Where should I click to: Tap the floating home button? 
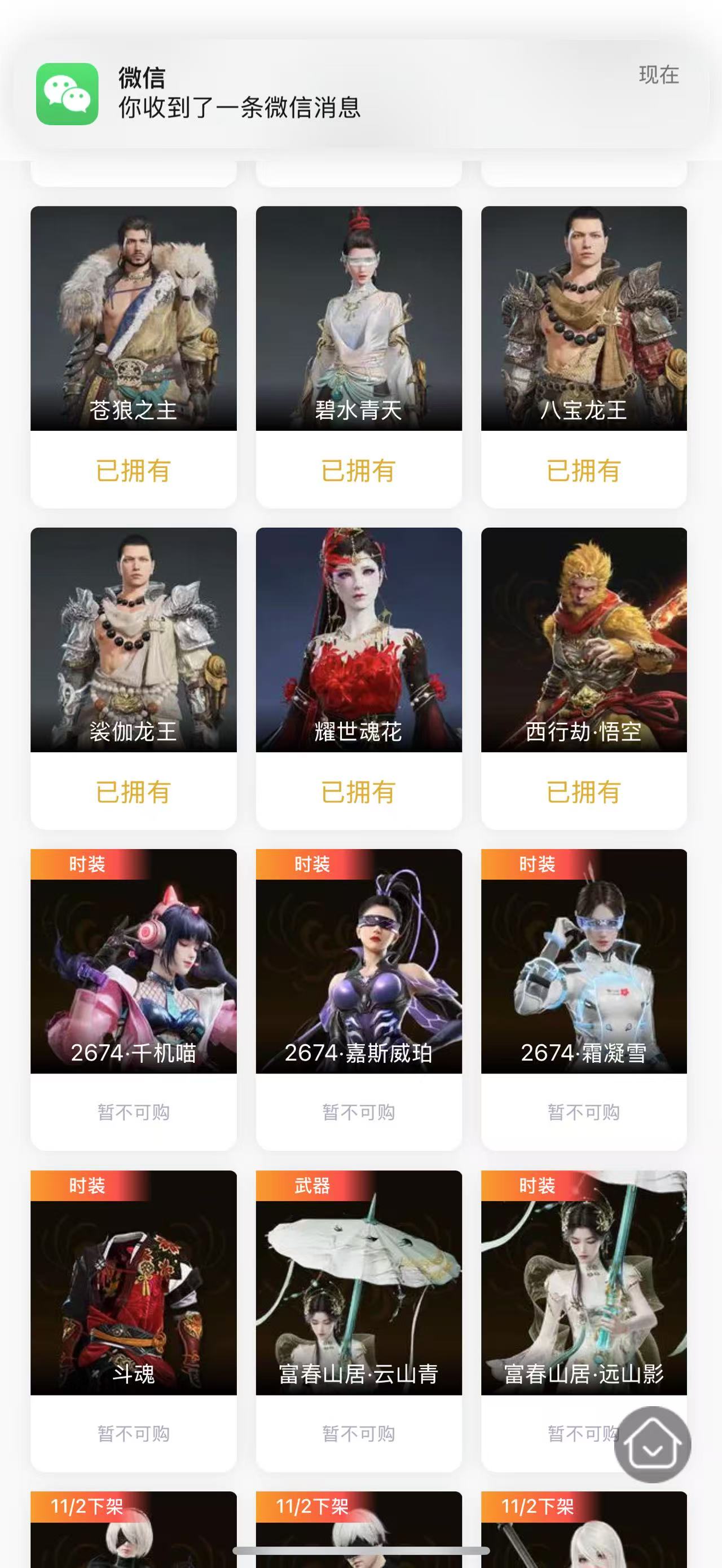pos(653,1444)
